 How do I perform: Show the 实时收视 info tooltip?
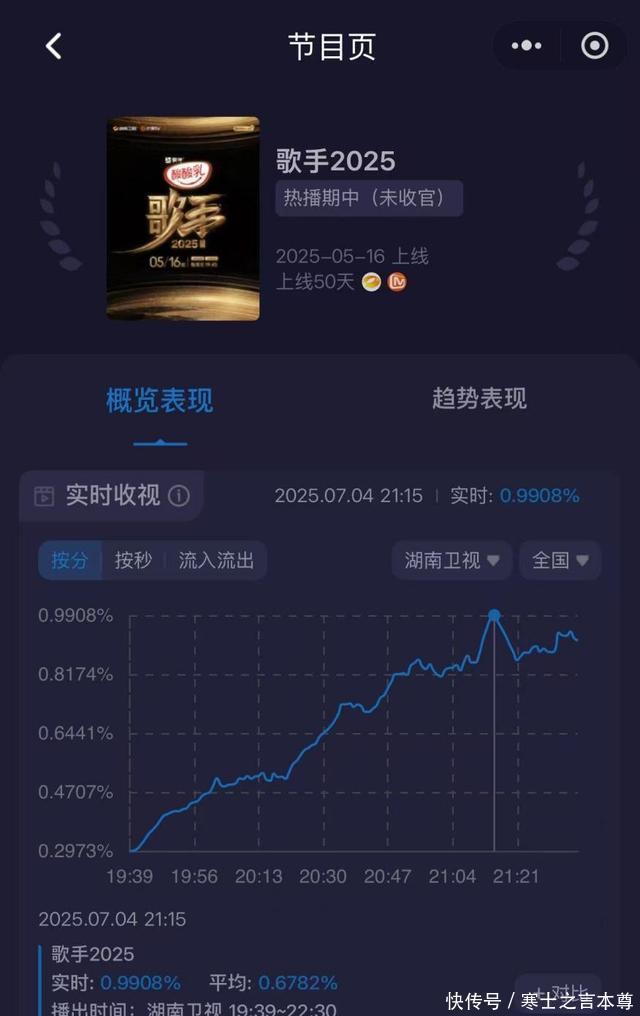tap(179, 496)
